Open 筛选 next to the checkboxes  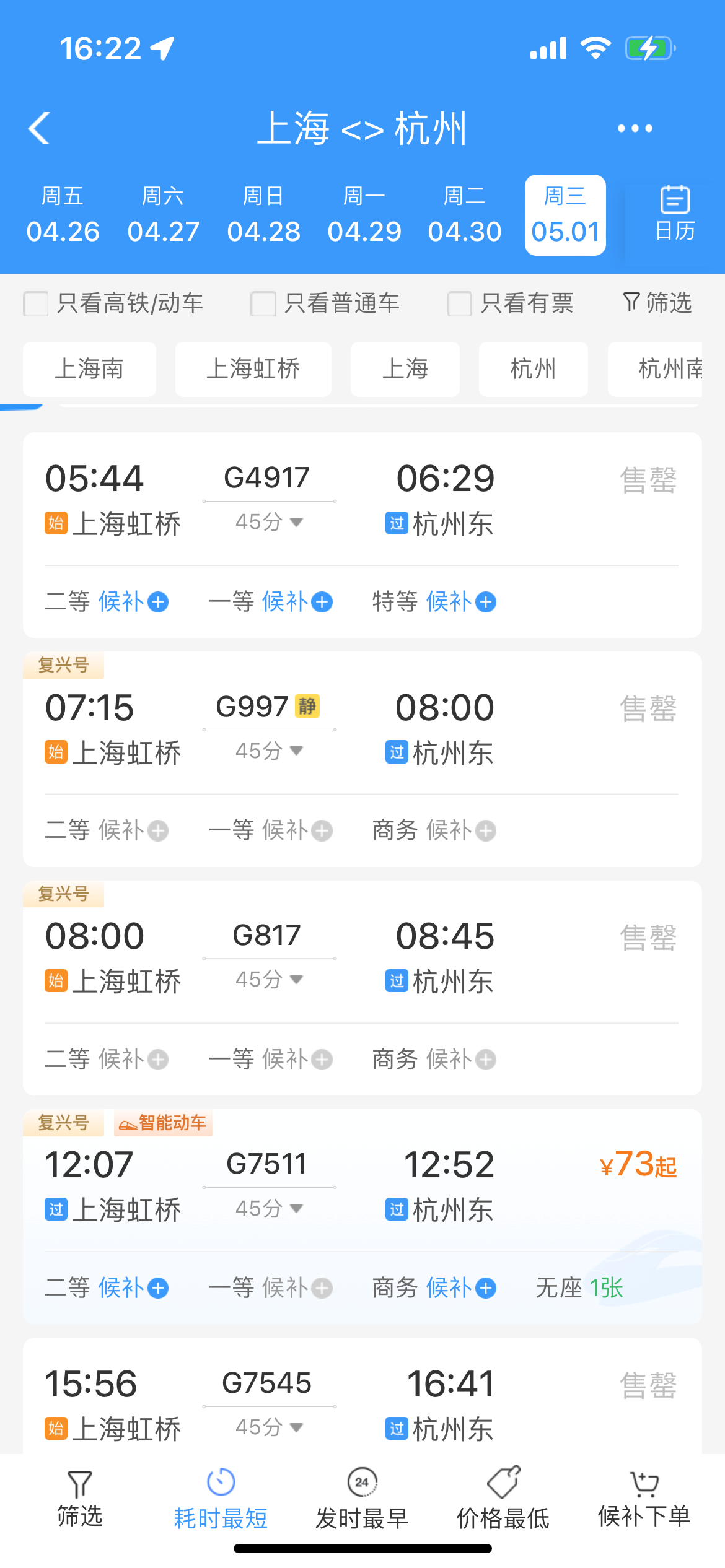[657, 303]
